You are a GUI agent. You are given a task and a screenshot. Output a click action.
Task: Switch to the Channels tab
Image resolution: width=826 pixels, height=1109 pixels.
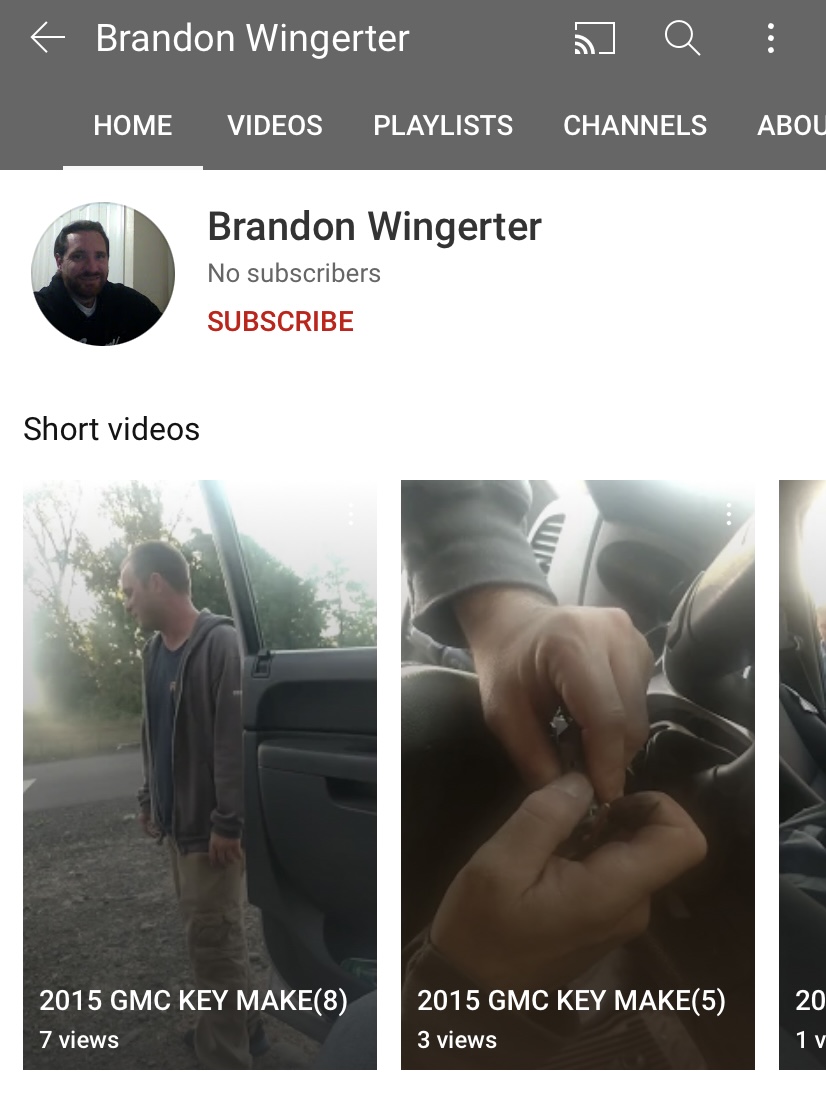click(635, 126)
